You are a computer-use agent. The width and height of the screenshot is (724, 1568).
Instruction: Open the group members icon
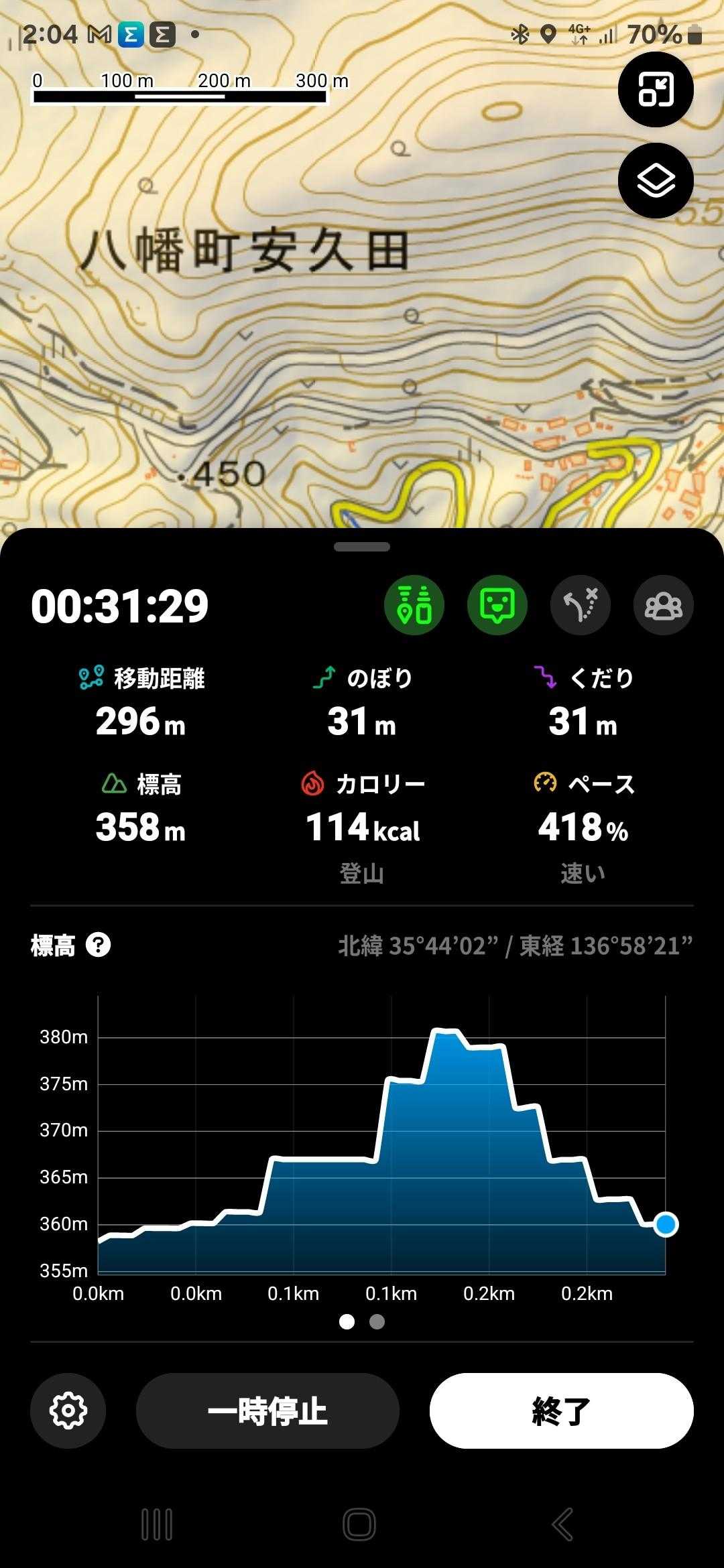click(x=663, y=605)
